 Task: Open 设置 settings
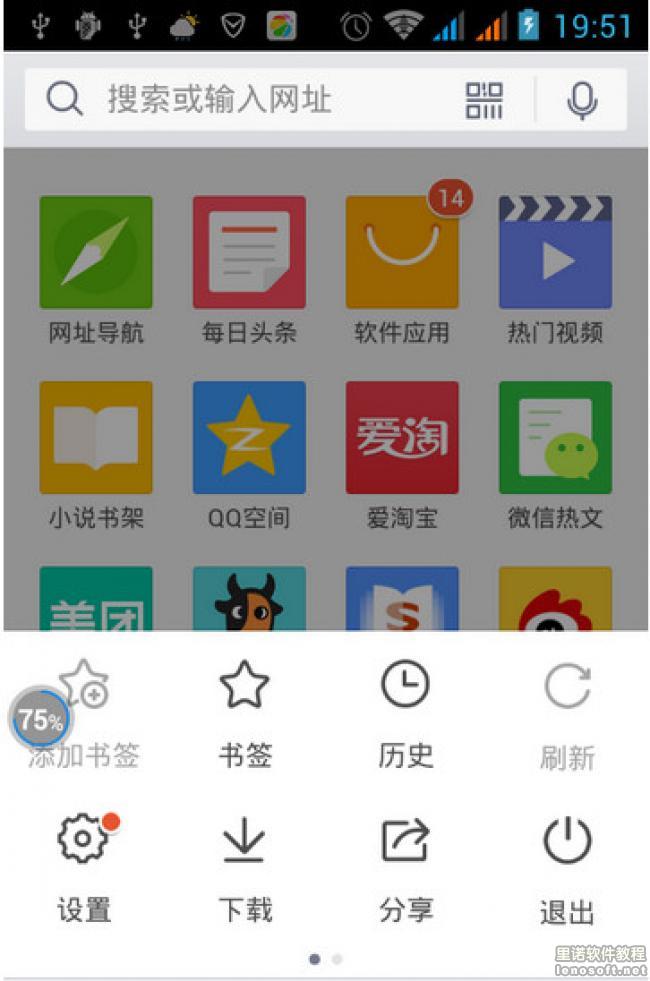tap(84, 865)
